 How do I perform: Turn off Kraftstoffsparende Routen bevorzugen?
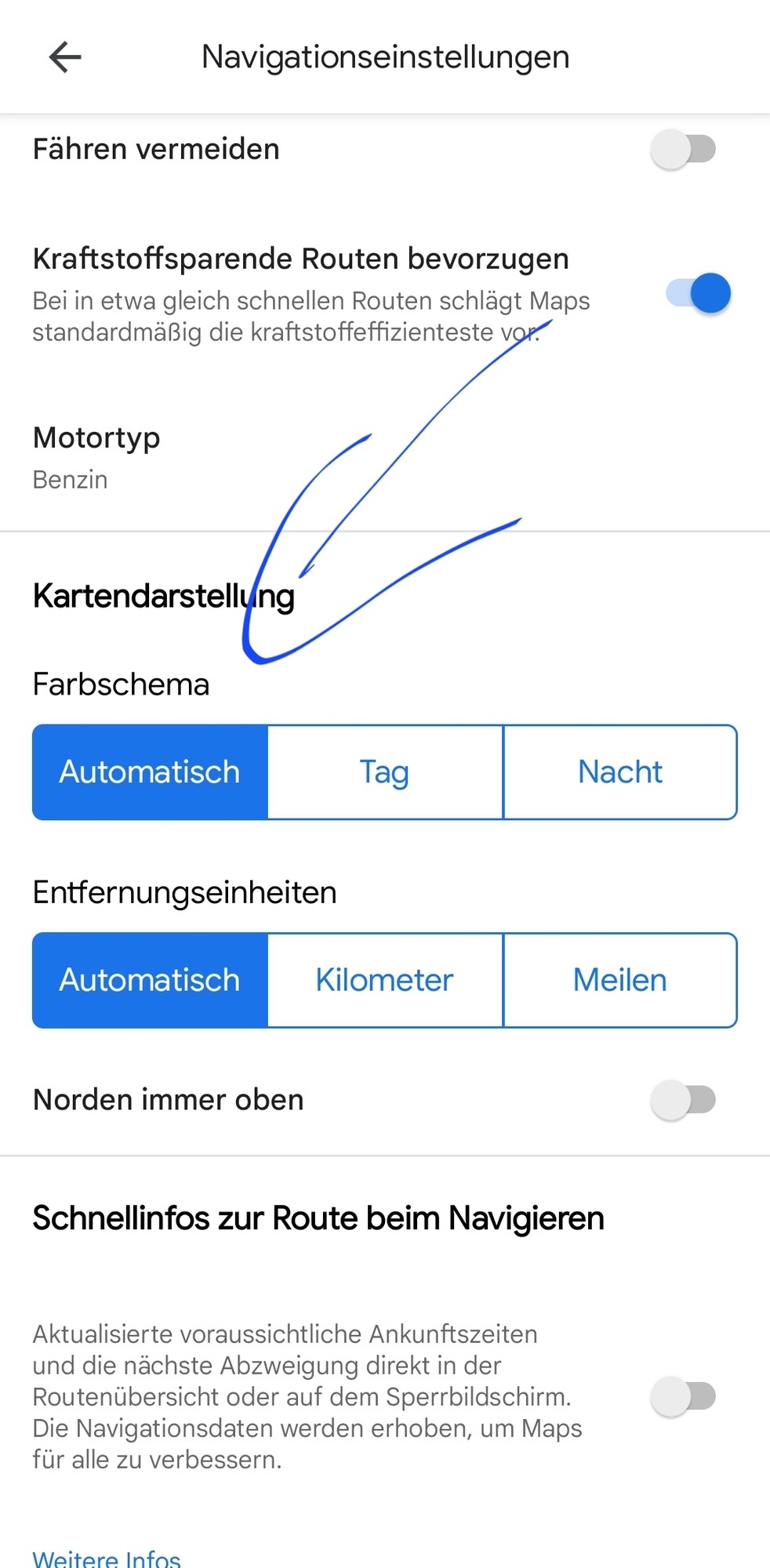tap(698, 293)
